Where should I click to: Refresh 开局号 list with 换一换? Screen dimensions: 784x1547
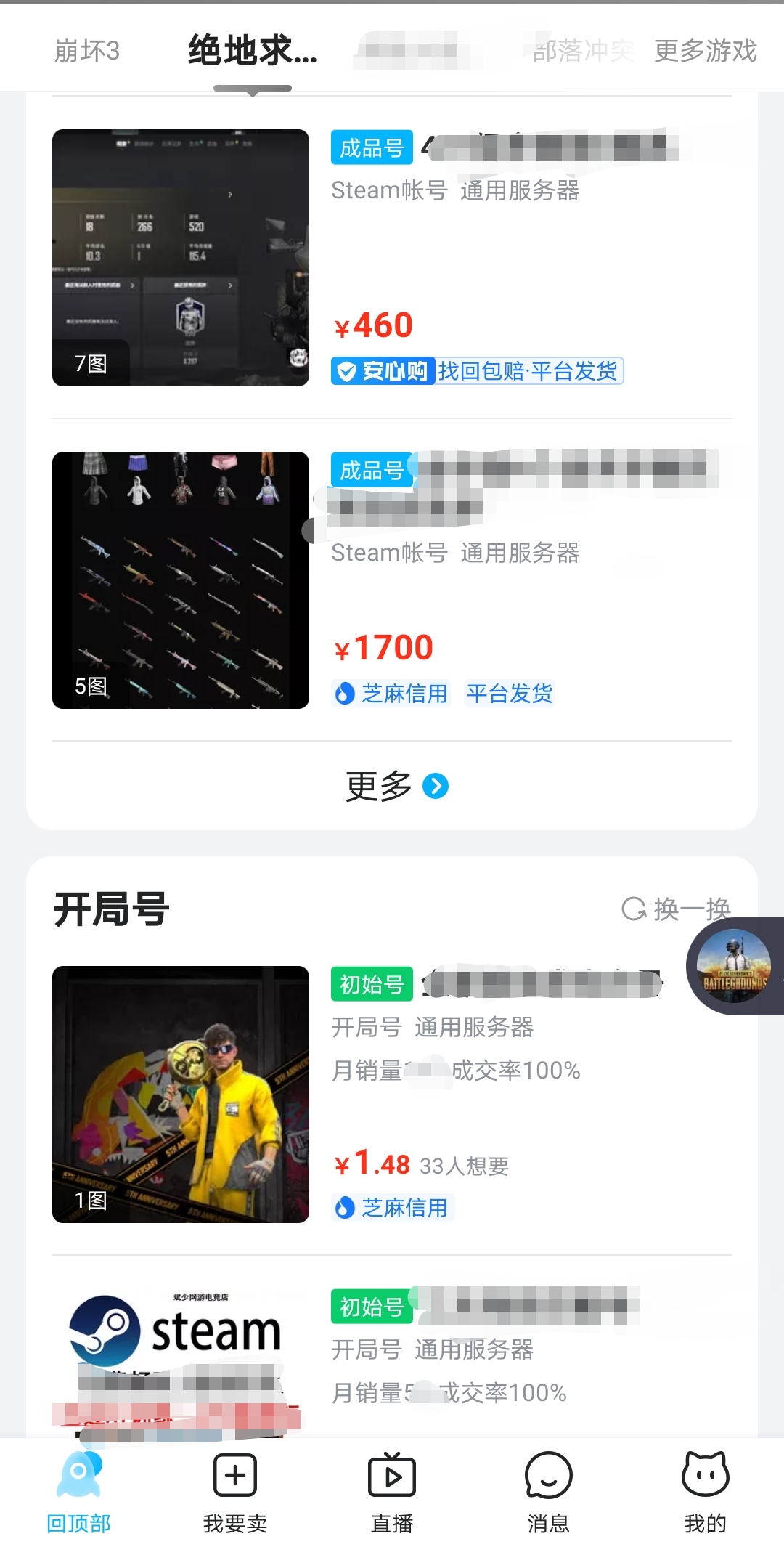tap(676, 909)
